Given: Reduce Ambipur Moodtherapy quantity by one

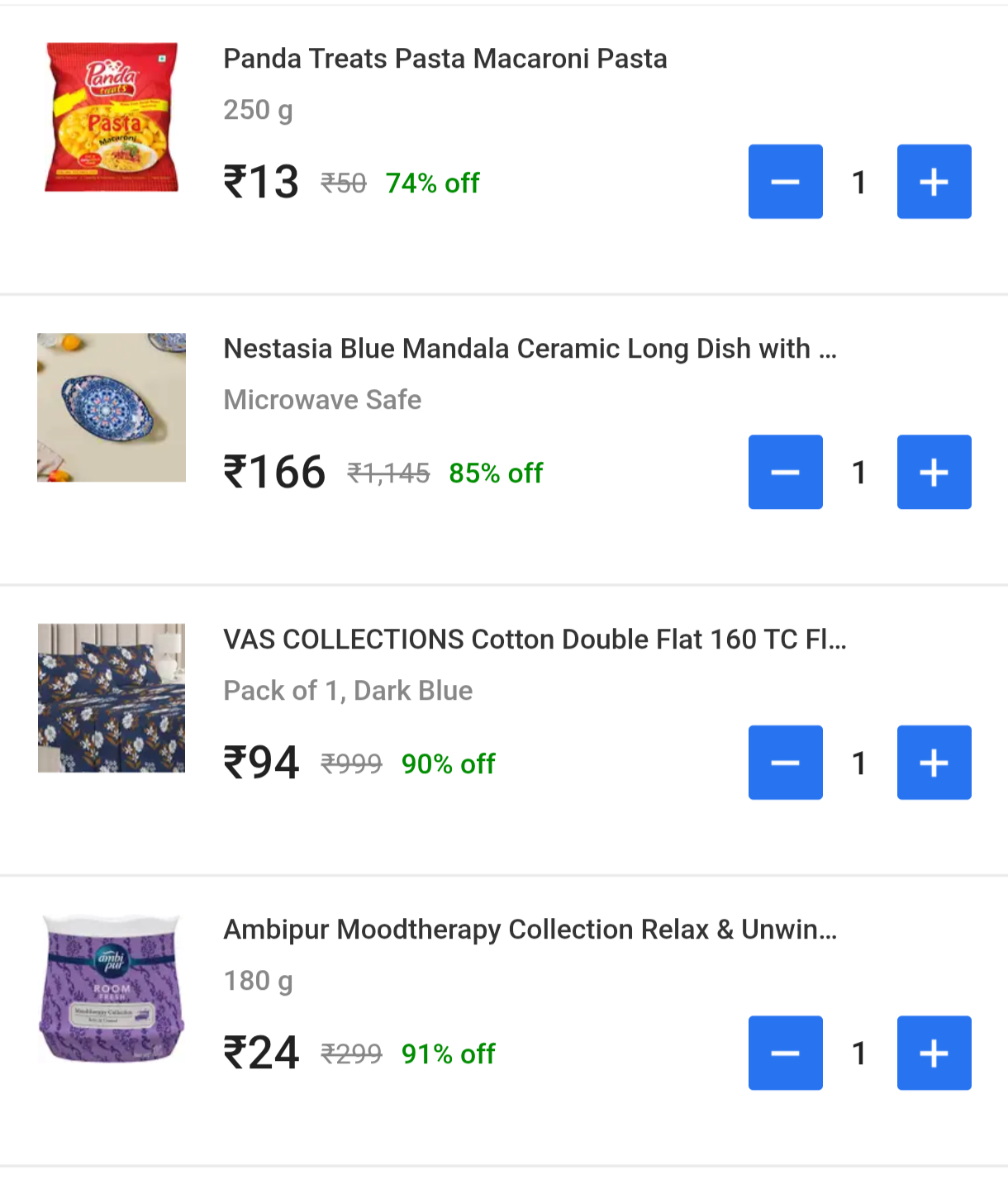Looking at the screenshot, I should [x=785, y=1053].
